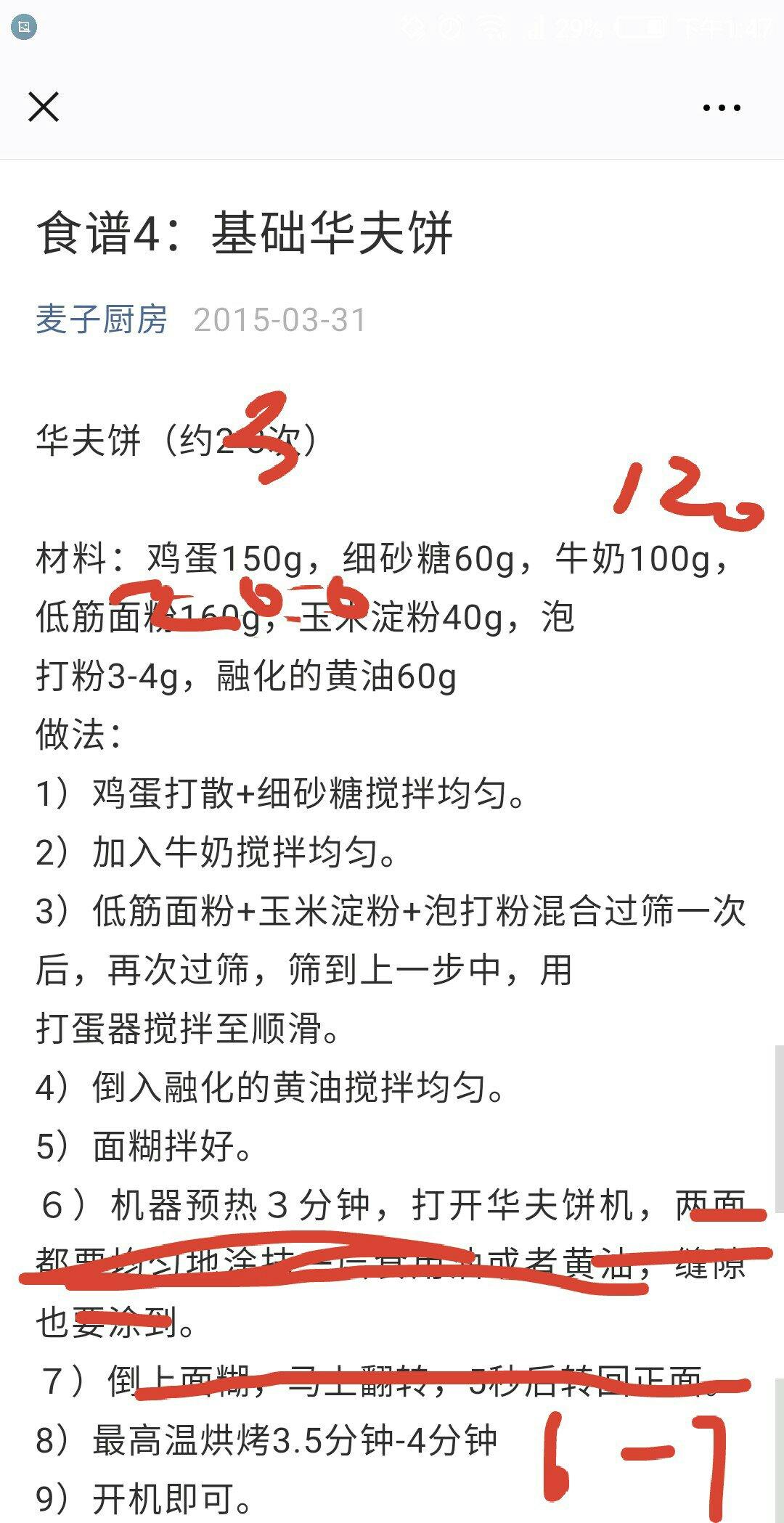Open the 麦子厨房 account link
The image size is (784, 1523).
coord(102,319)
